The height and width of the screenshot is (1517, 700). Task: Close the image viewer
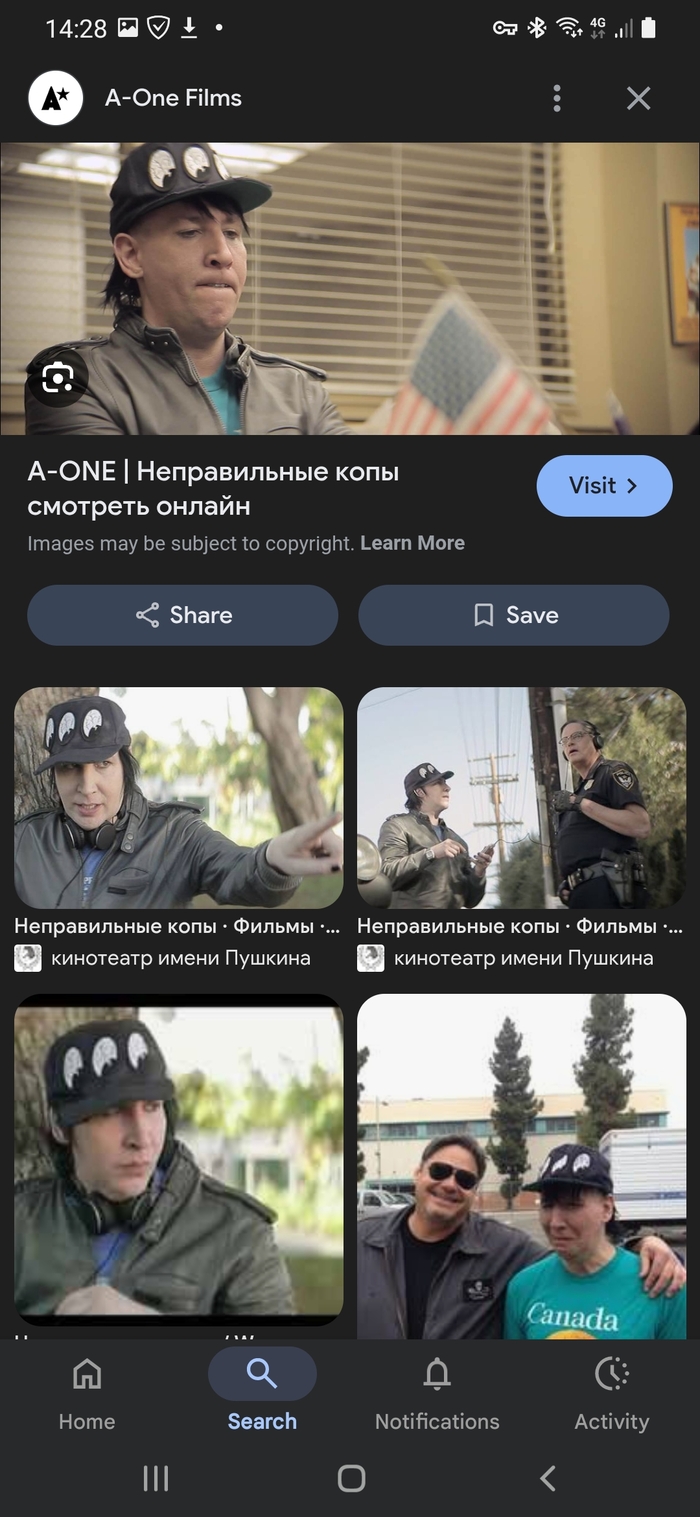pos(638,98)
